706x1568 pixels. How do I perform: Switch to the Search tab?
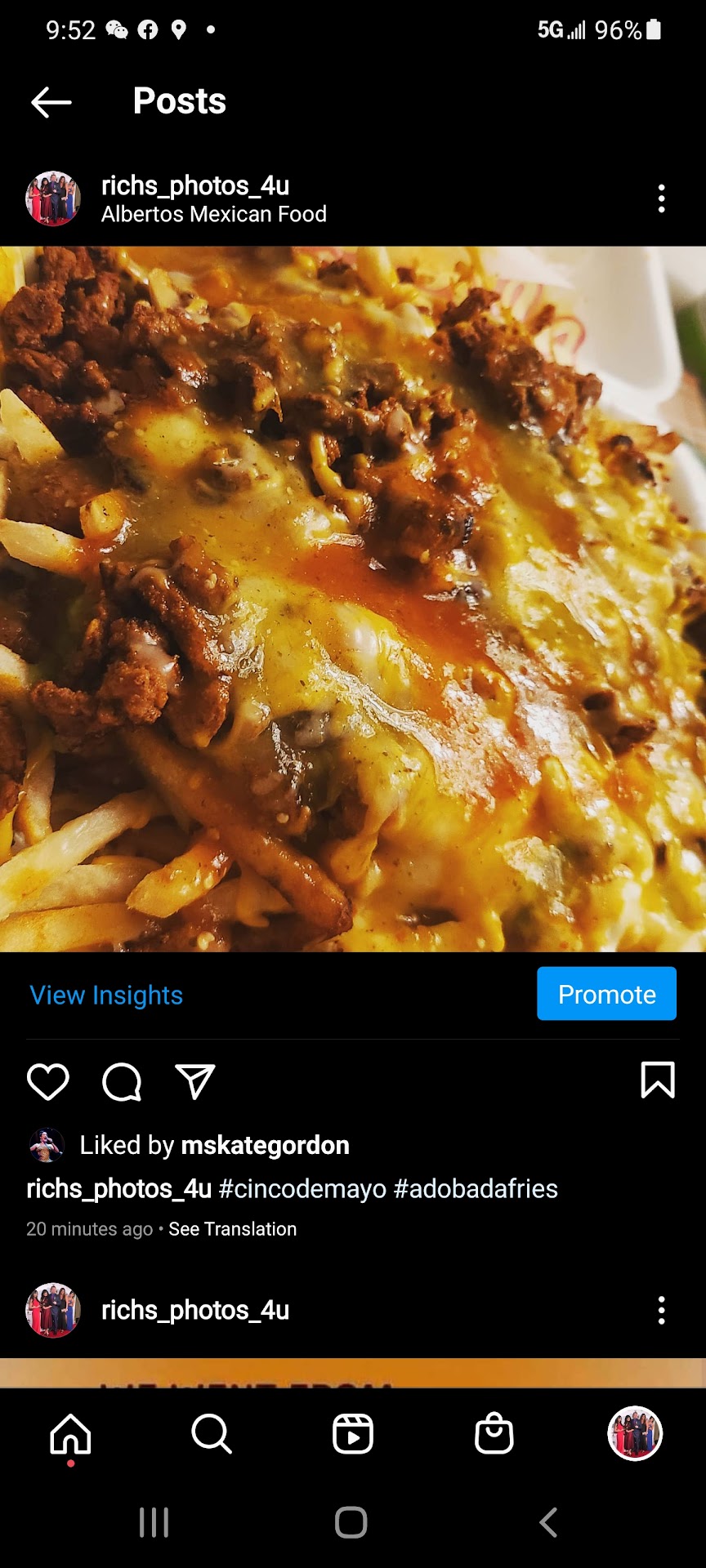click(212, 1433)
